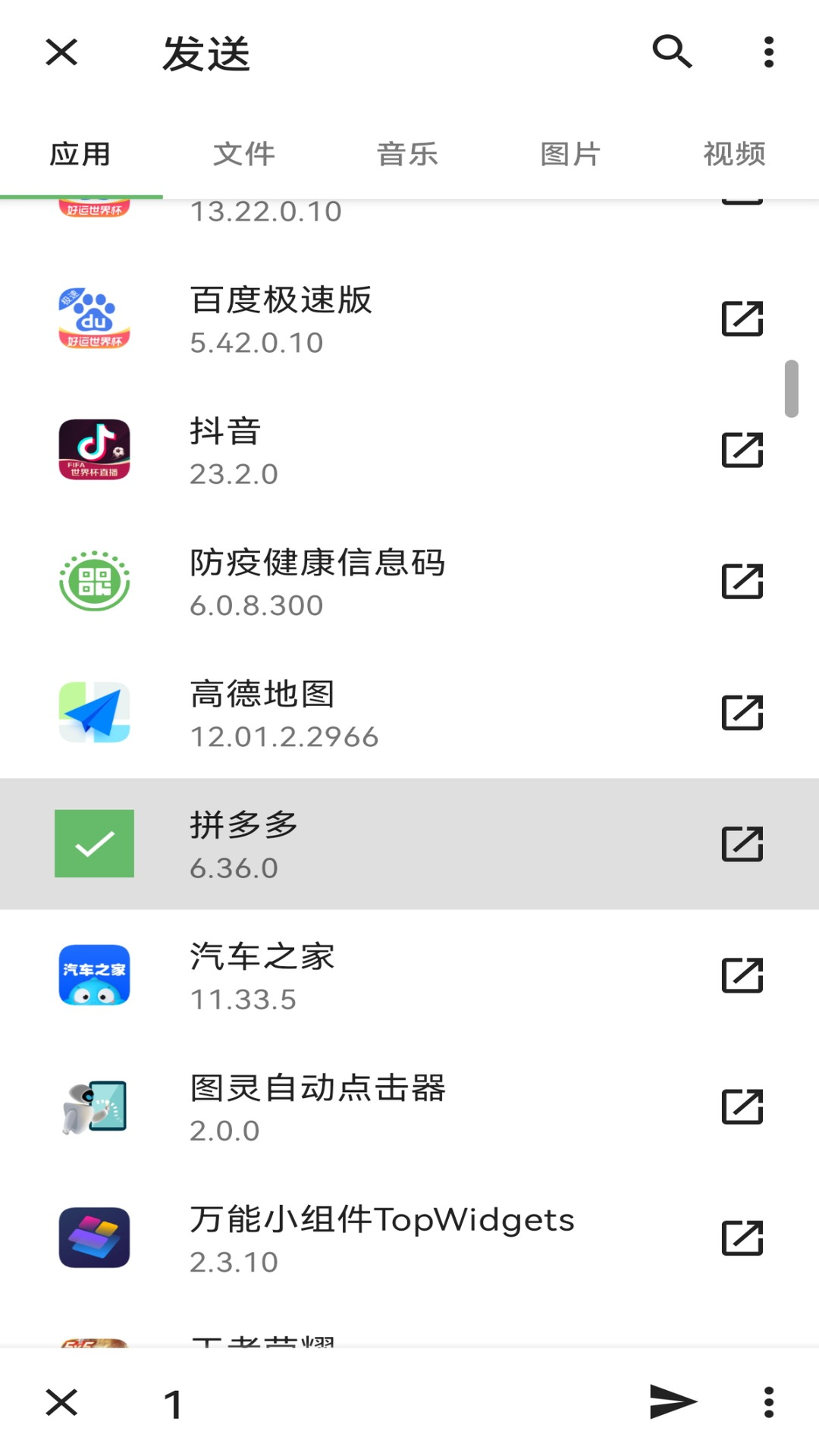Image resolution: width=819 pixels, height=1456 pixels.
Task: Click the 图灵自动点击器 app icon
Action: 93,1106
